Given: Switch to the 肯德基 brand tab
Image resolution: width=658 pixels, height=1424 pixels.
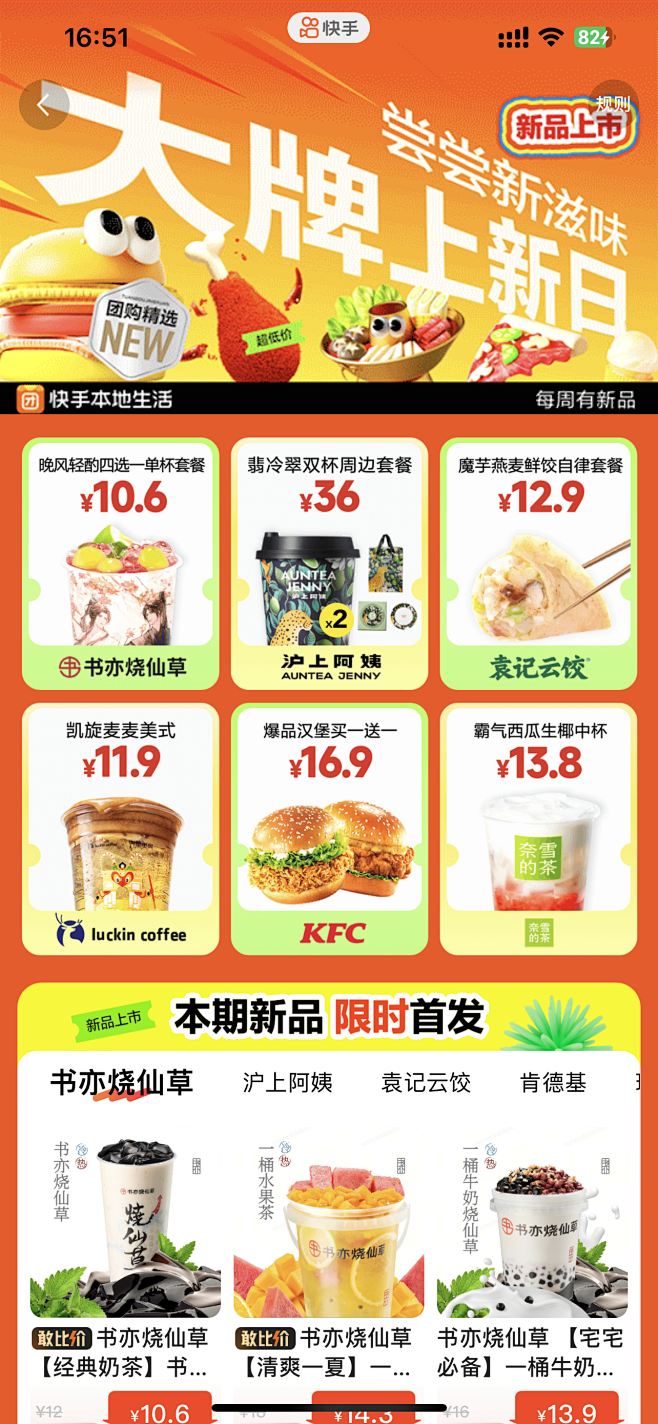Looking at the screenshot, I should 553,1082.
